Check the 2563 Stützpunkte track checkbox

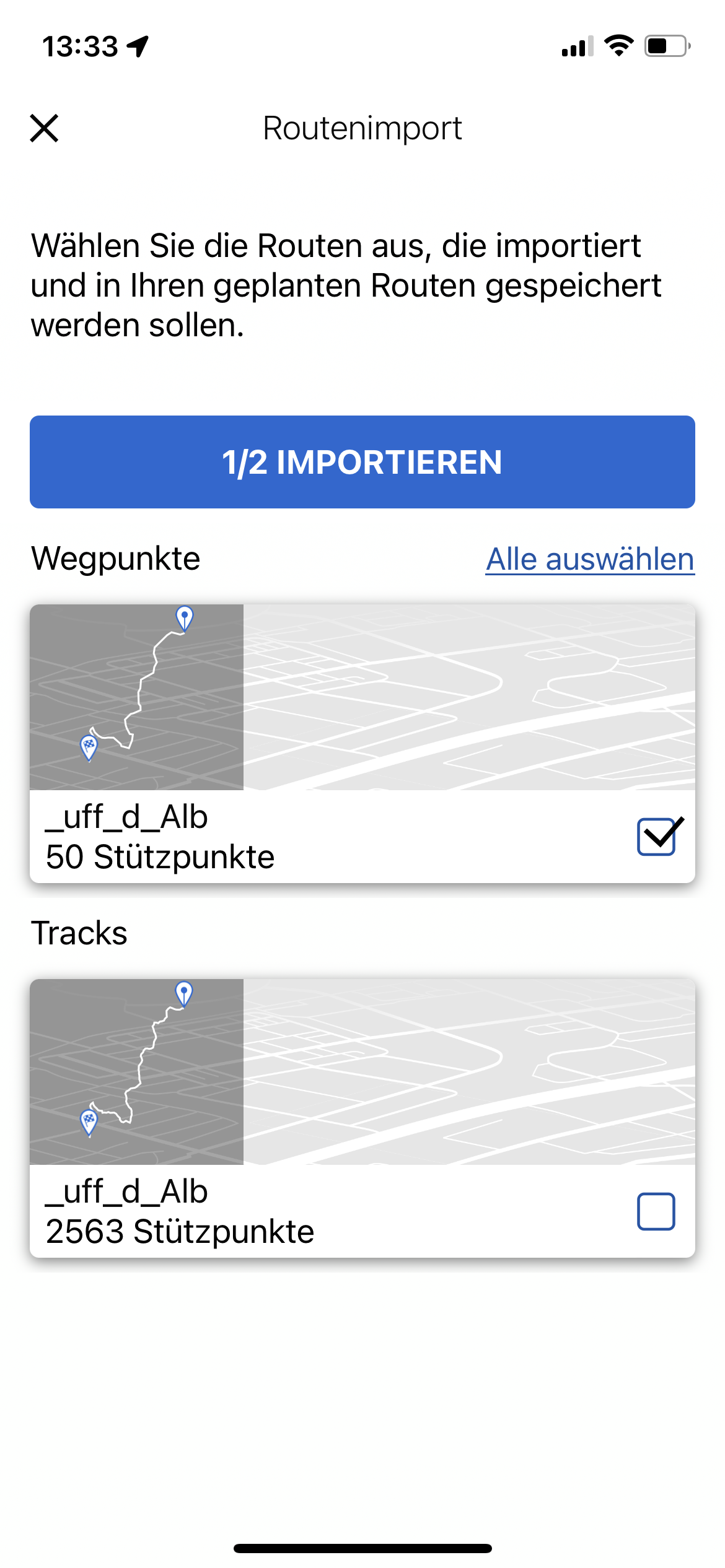pos(656,1211)
